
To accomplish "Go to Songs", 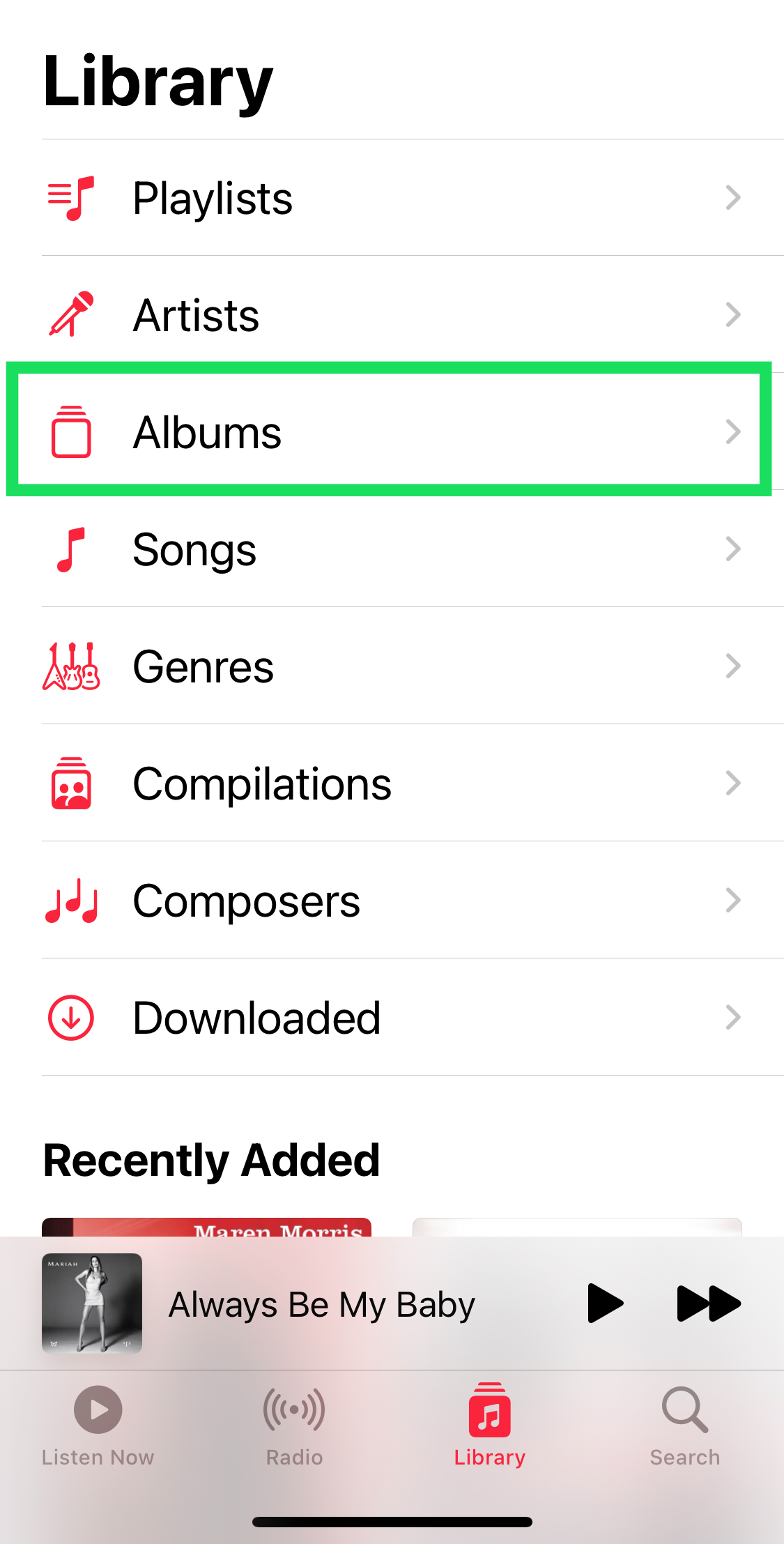I will coord(390,549).
